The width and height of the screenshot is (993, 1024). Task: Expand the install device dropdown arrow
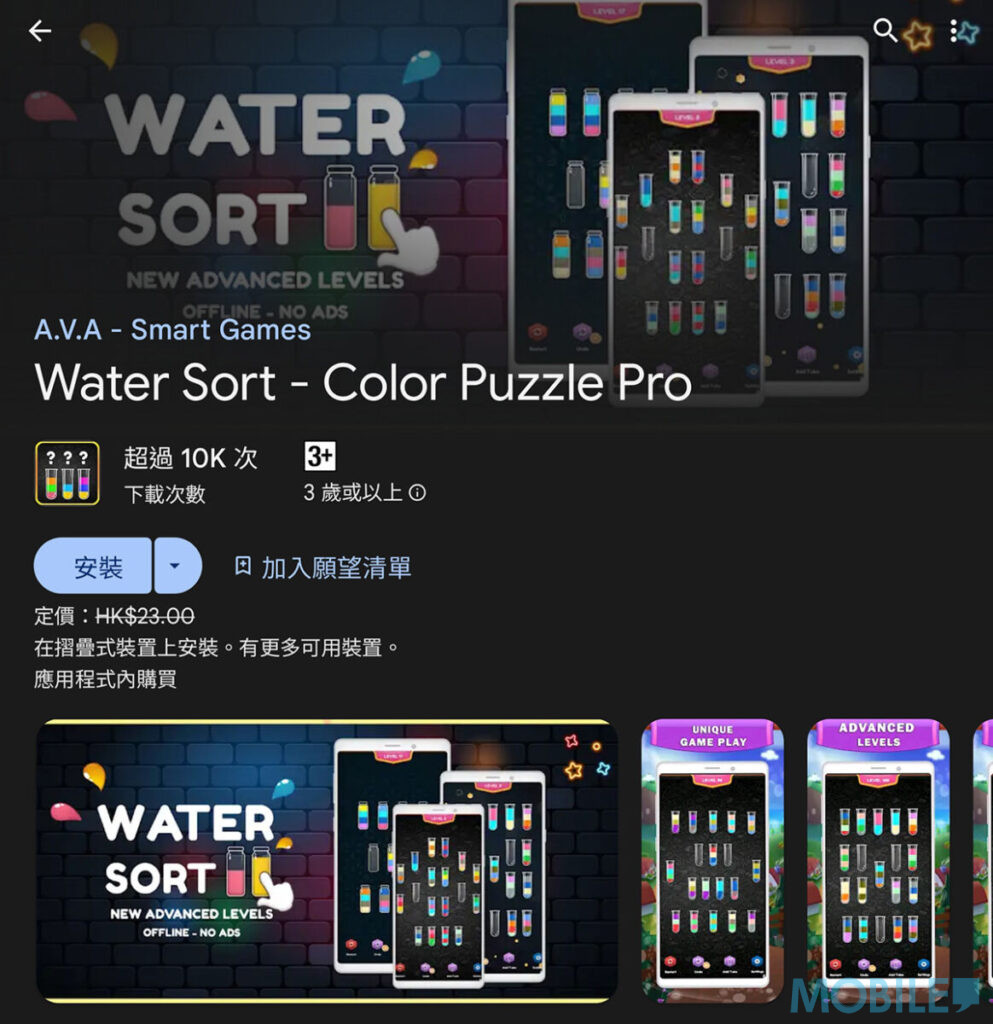coord(176,567)
